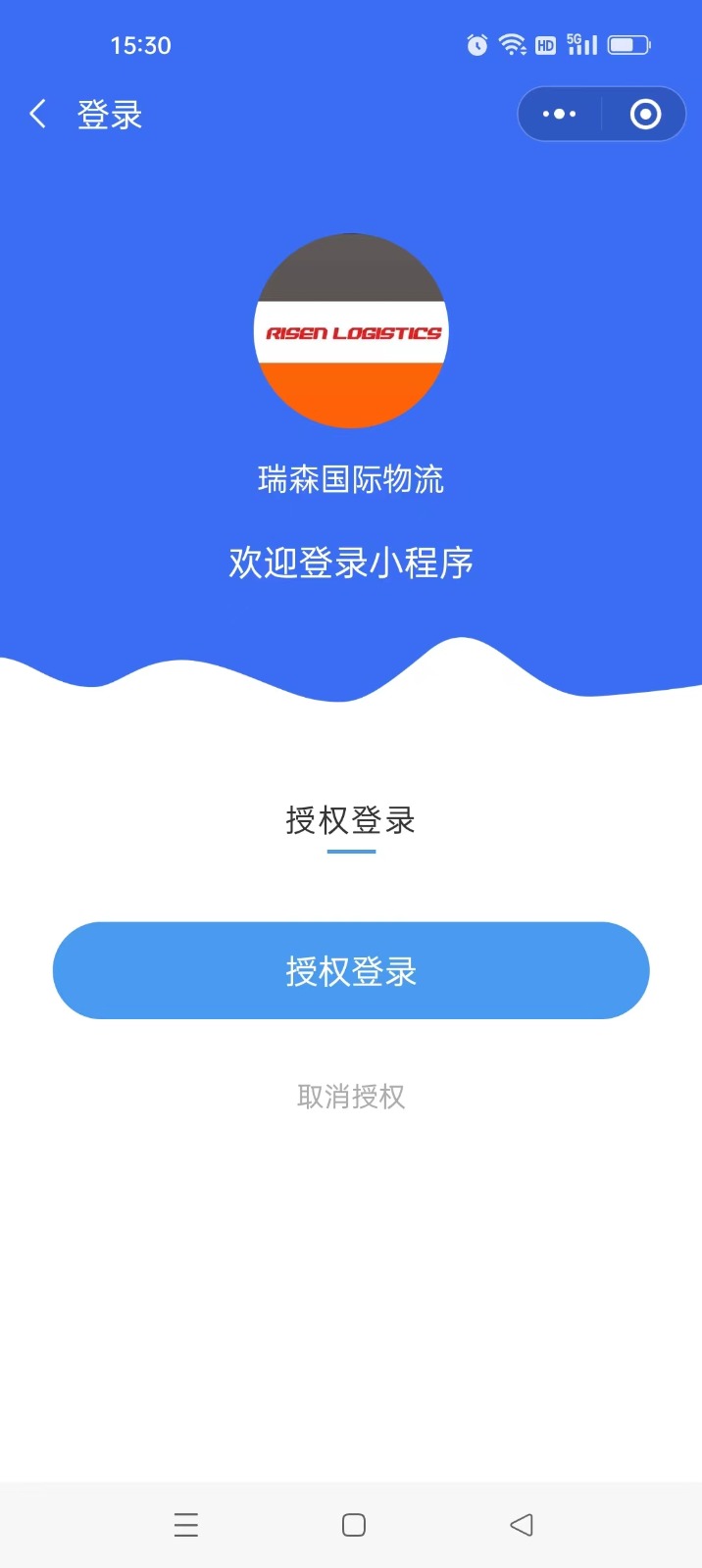This screenshot has height=1568, width=702.
Task: Select 取消授权 to cancel authorization
Action: tap(351, 1096)
